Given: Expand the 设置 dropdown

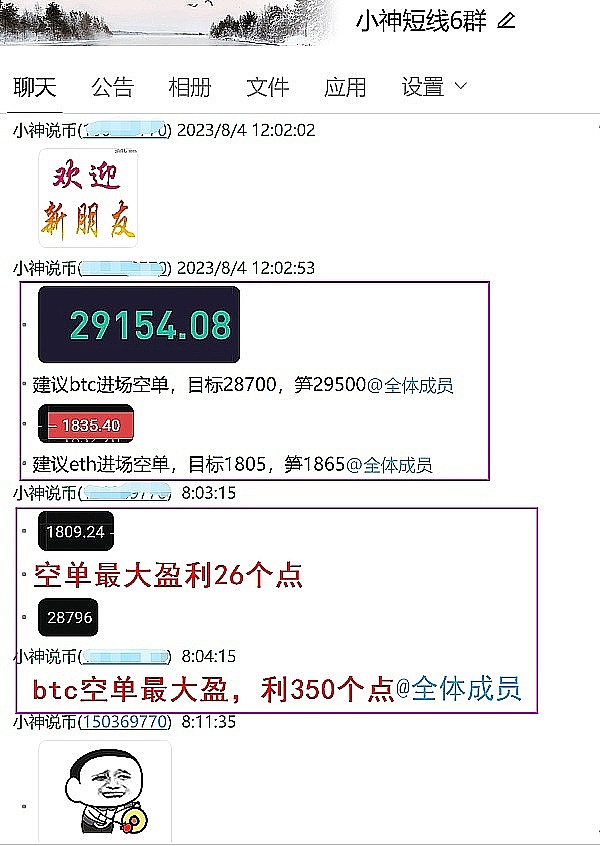Looking at the screenshot, I should pyautogui.click(x=434, y=88).
